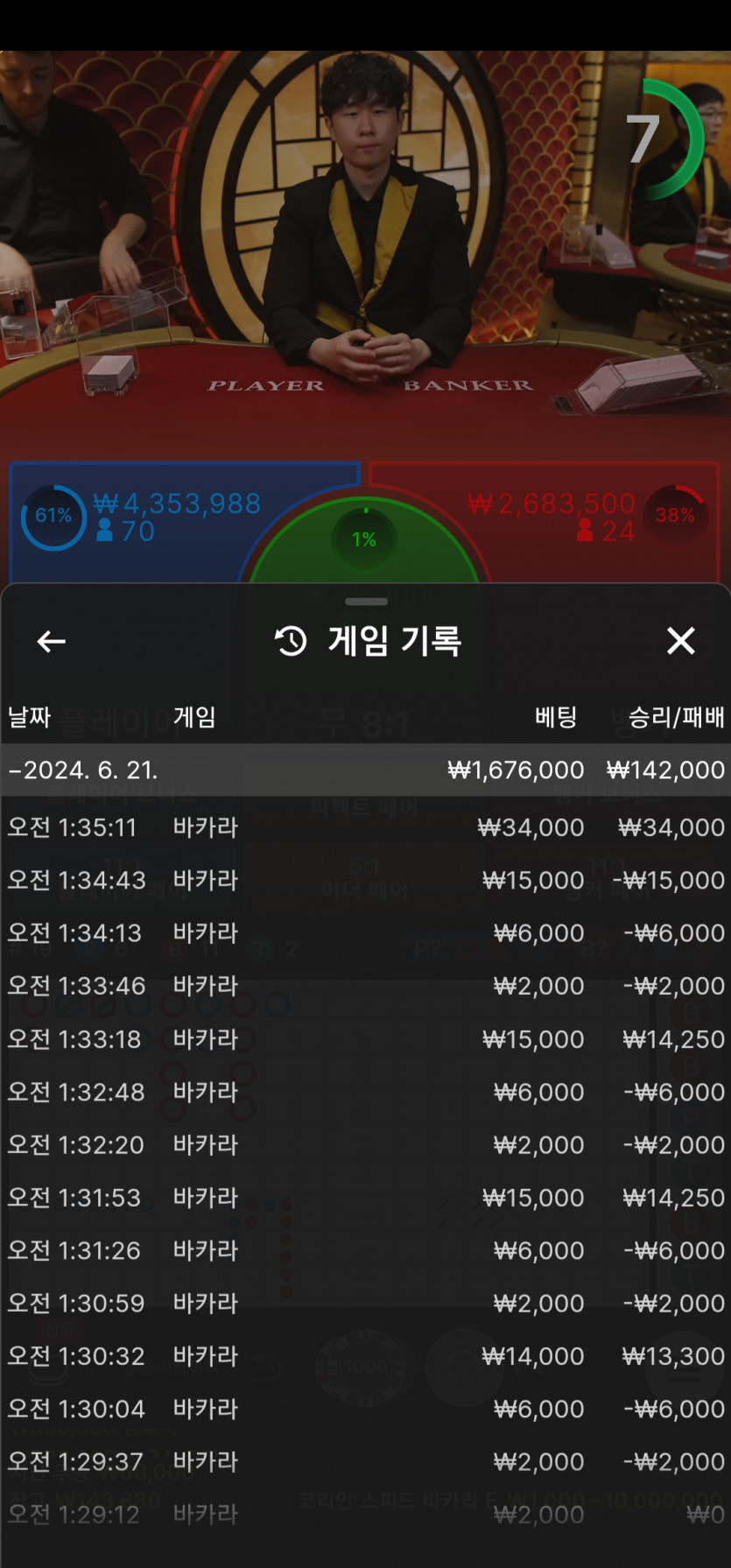Tap the 오전 1:32:48 바카라 entry
This screenshot has height=1568, width=731.
(365, 1092)
